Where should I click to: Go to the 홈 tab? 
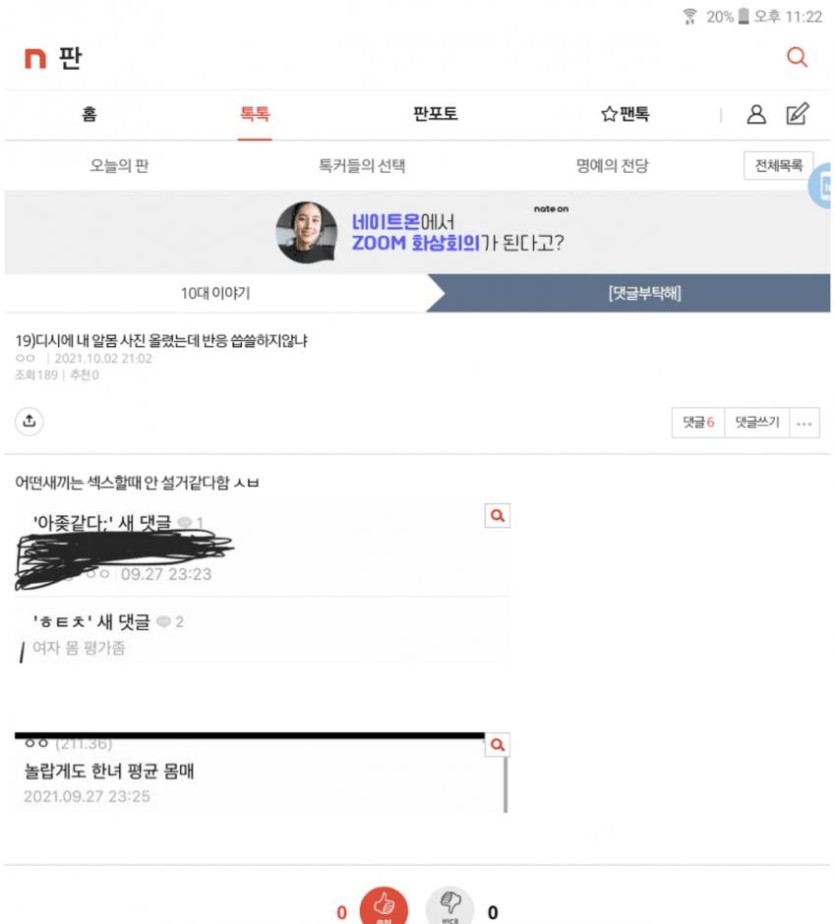pyautogui.click(x=90, y=114)
